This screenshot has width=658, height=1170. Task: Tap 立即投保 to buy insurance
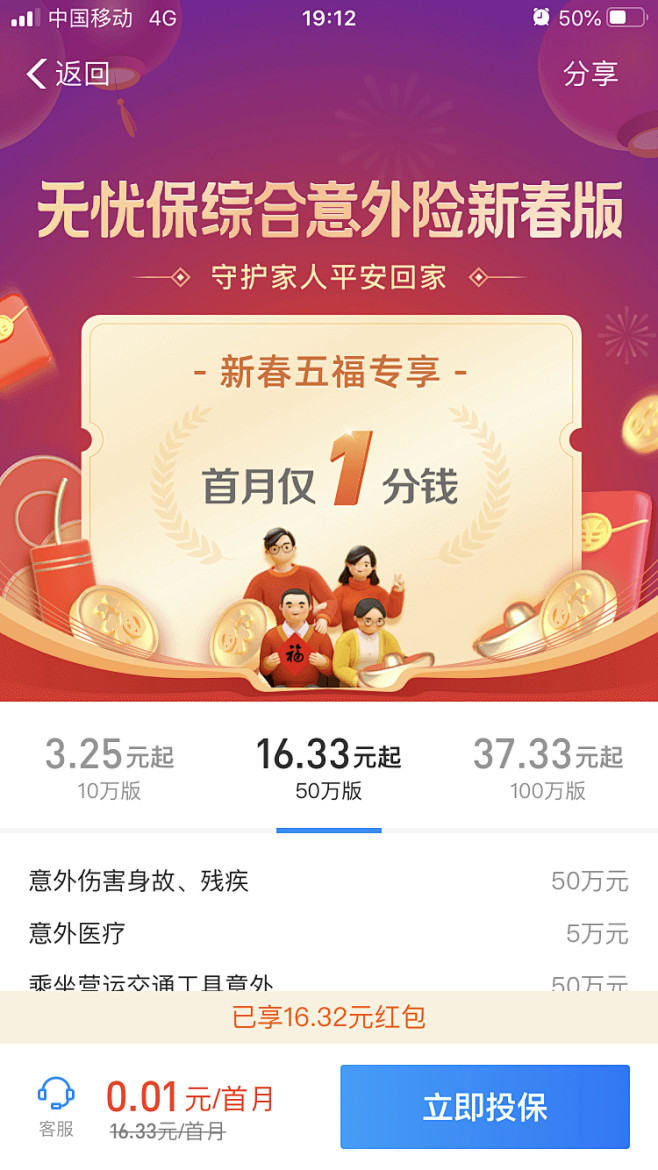485,1107
